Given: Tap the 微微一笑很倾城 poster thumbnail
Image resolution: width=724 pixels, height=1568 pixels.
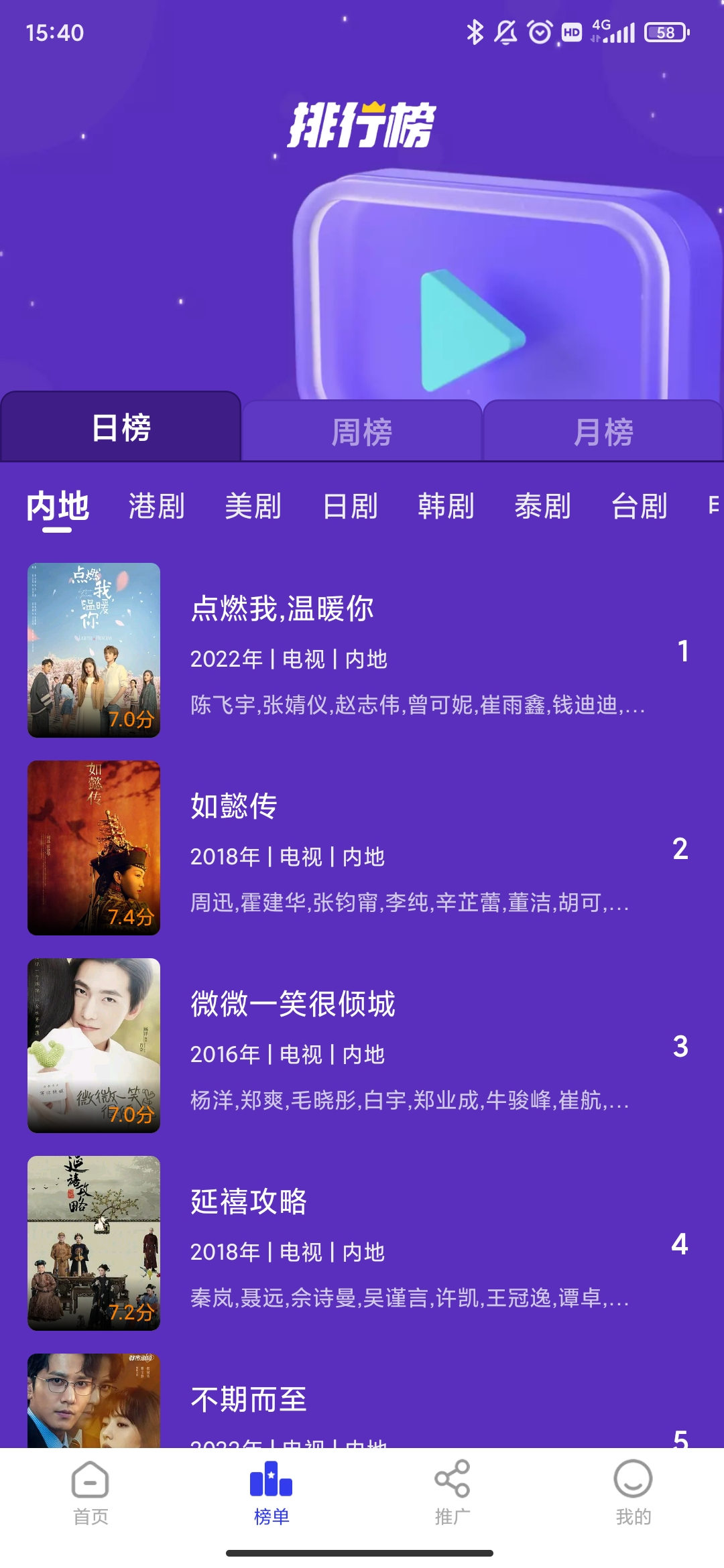Looking at the screenshot, I should point(94,1044).
